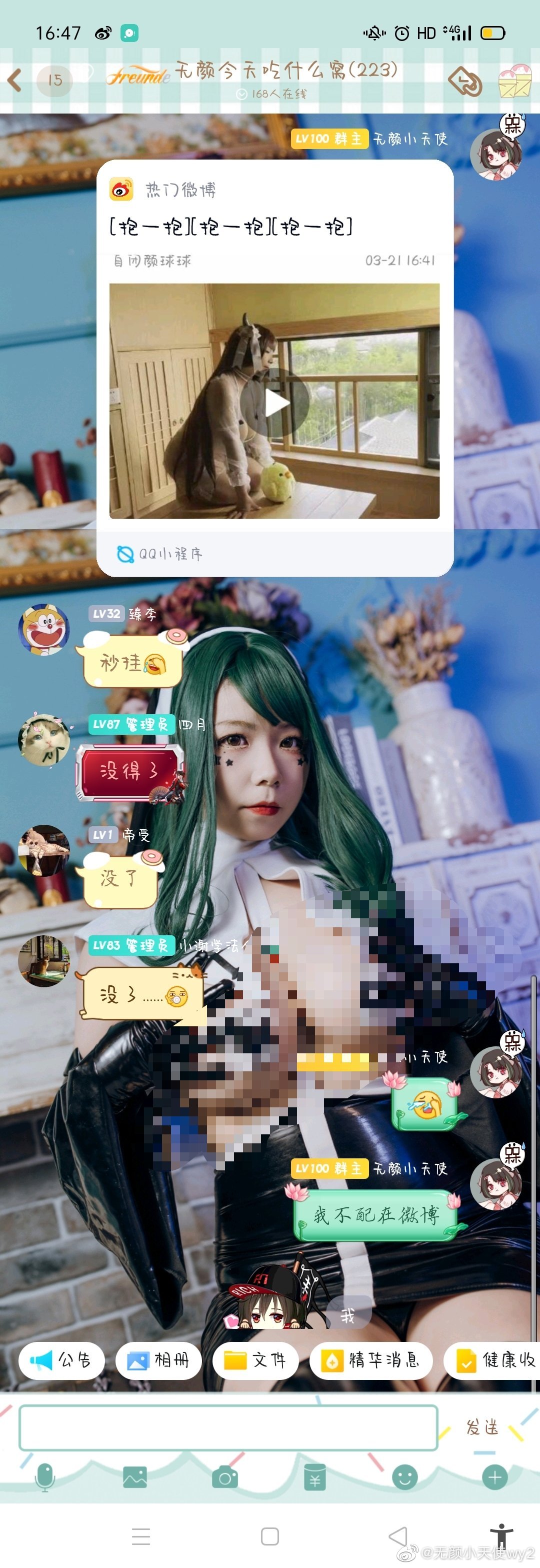This screenshot has height=1568, width=540.
Task: Open the ice cream icon in header
Action: click(515, 81)
